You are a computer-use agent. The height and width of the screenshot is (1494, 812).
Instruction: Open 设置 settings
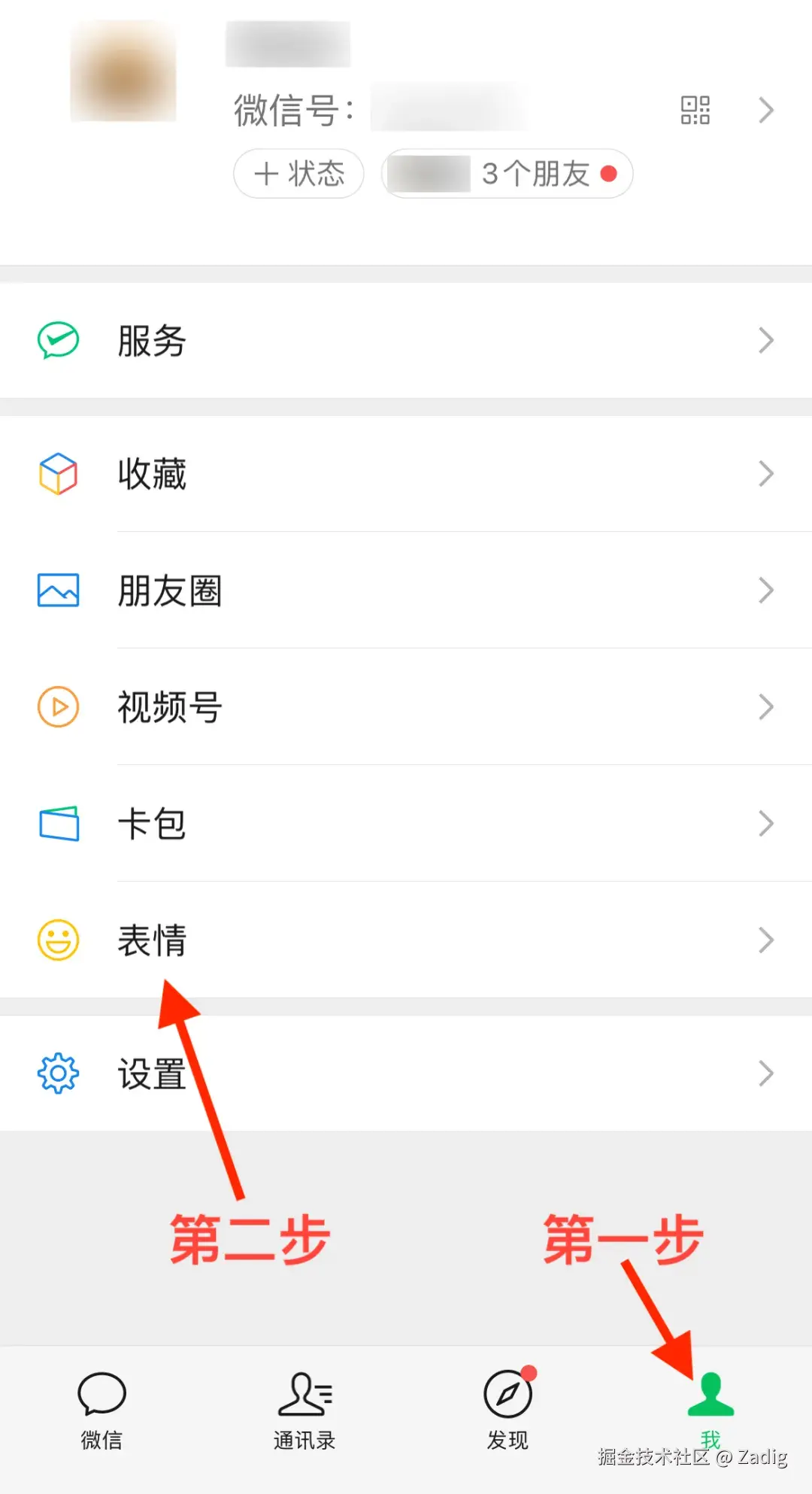pos(406,1073)
